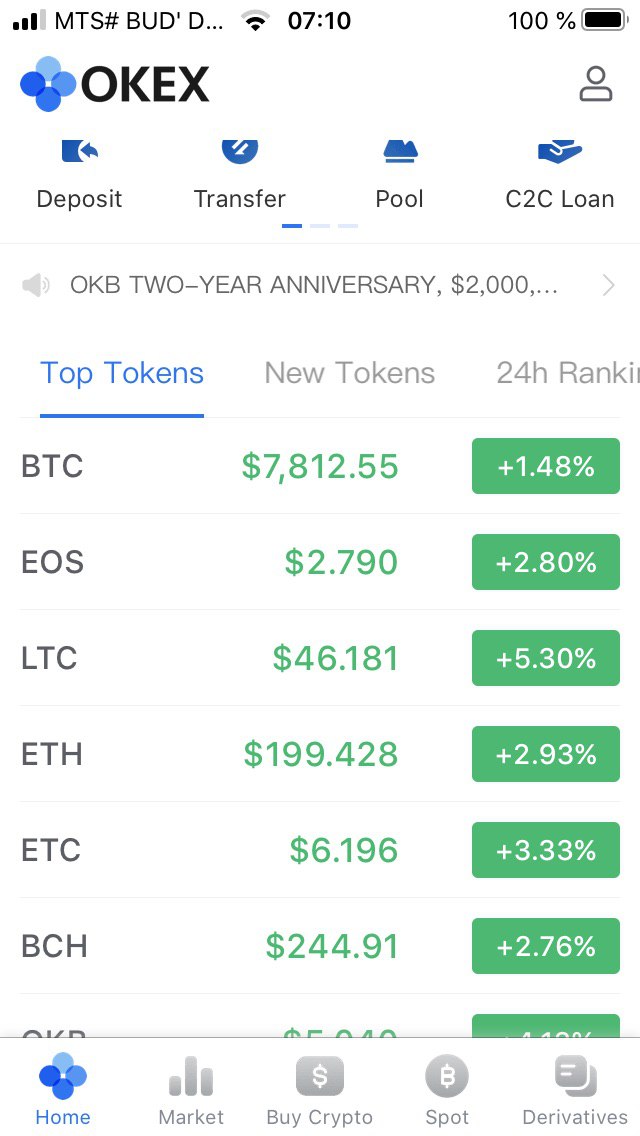Select the 24h Ranking tab
Image resolution: width=640 pixels, height=1136 pixels.
click(x=568, y=373)
